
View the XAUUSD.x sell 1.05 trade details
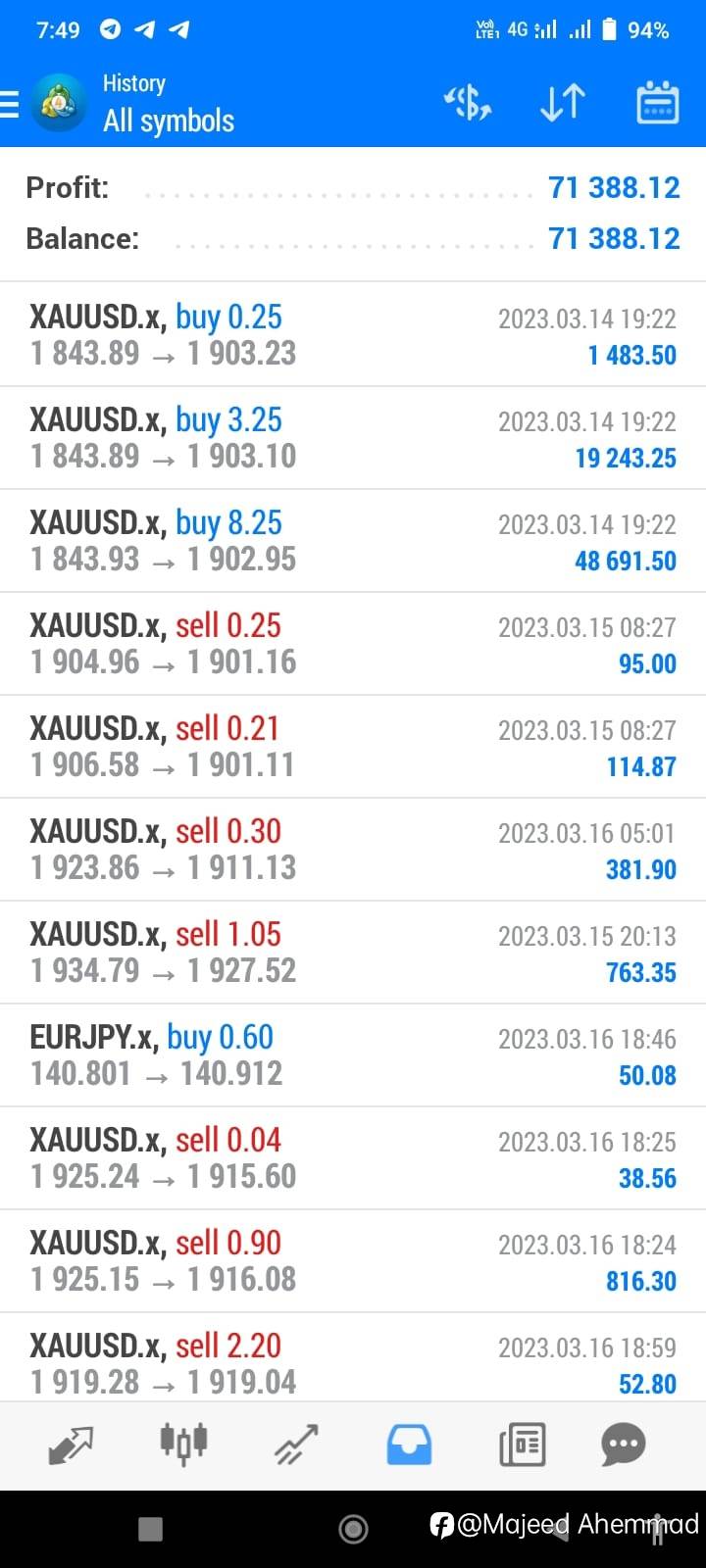point(353,953)
